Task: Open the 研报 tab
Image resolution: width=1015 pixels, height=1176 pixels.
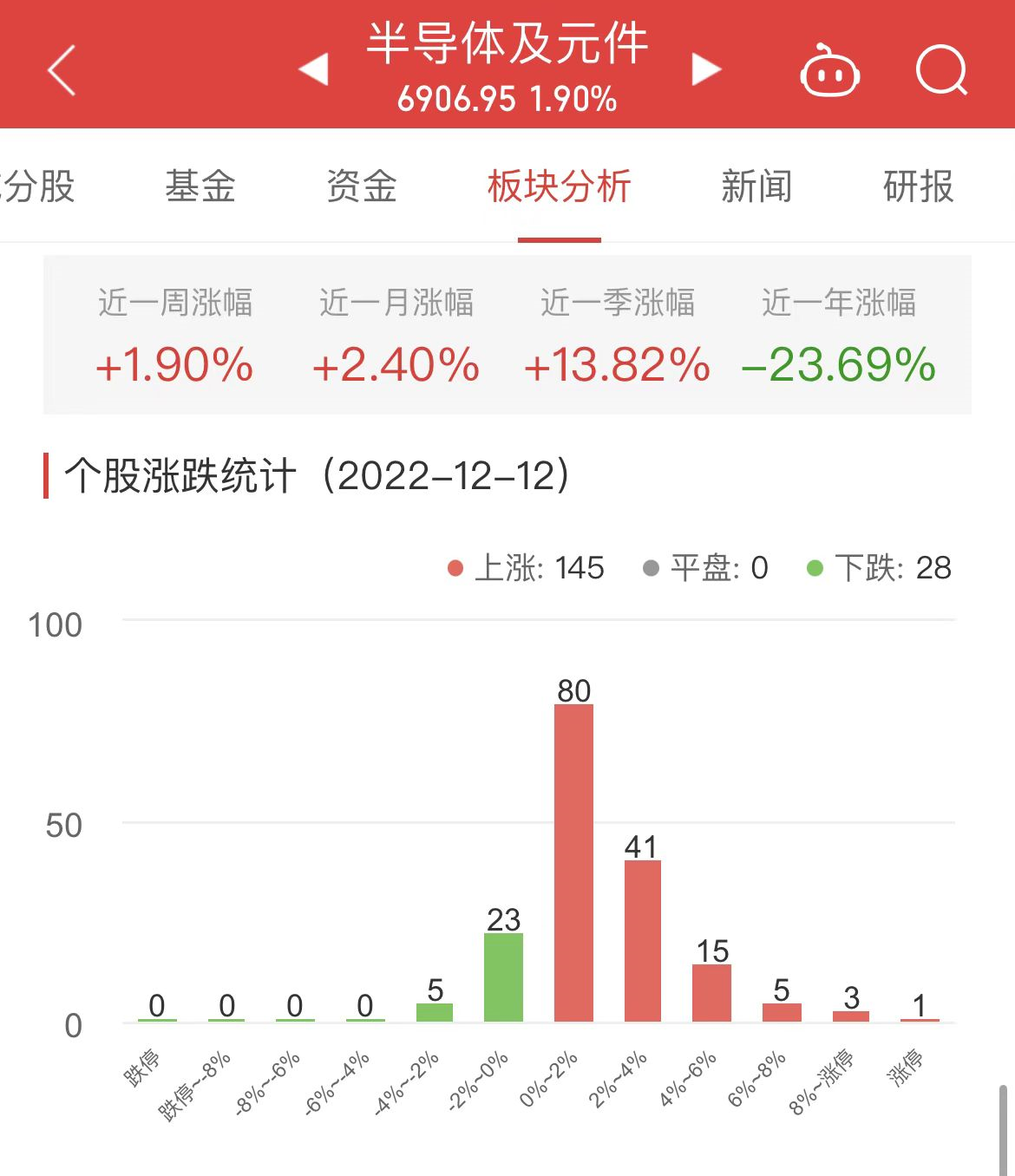Action: [x=918, y=186]
